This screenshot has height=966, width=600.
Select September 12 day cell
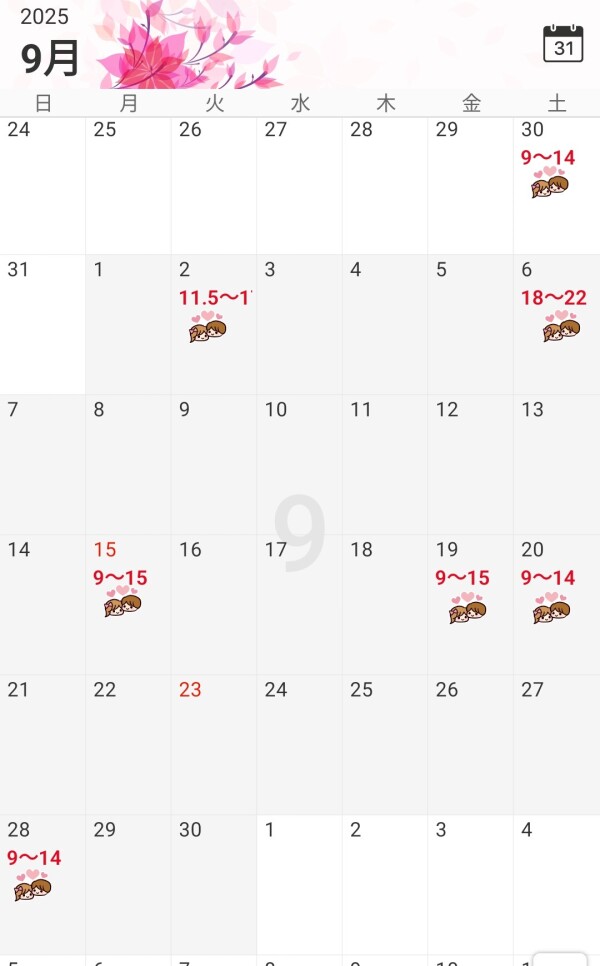(x=470, y=464)
